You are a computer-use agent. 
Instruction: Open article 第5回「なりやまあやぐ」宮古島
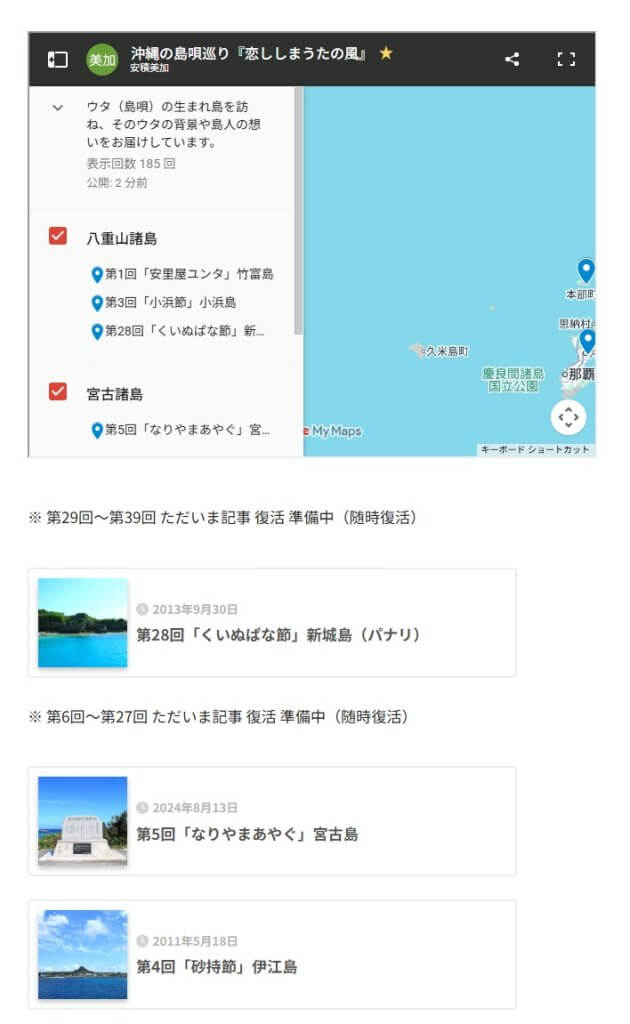pyautogui.click(x=247, y=834)
